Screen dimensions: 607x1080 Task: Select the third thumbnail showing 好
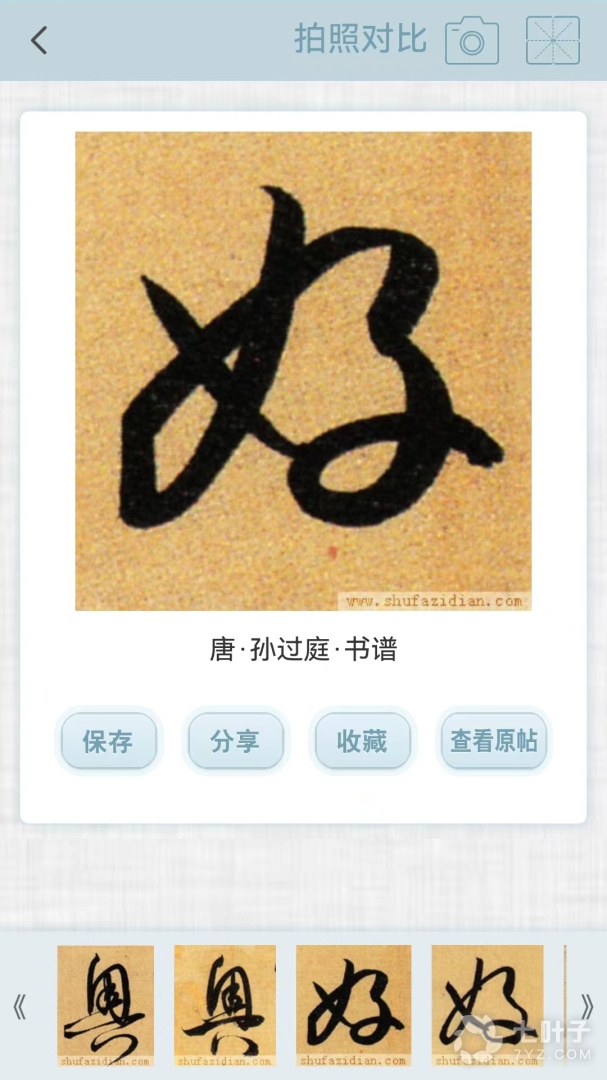pos(353,1004)
